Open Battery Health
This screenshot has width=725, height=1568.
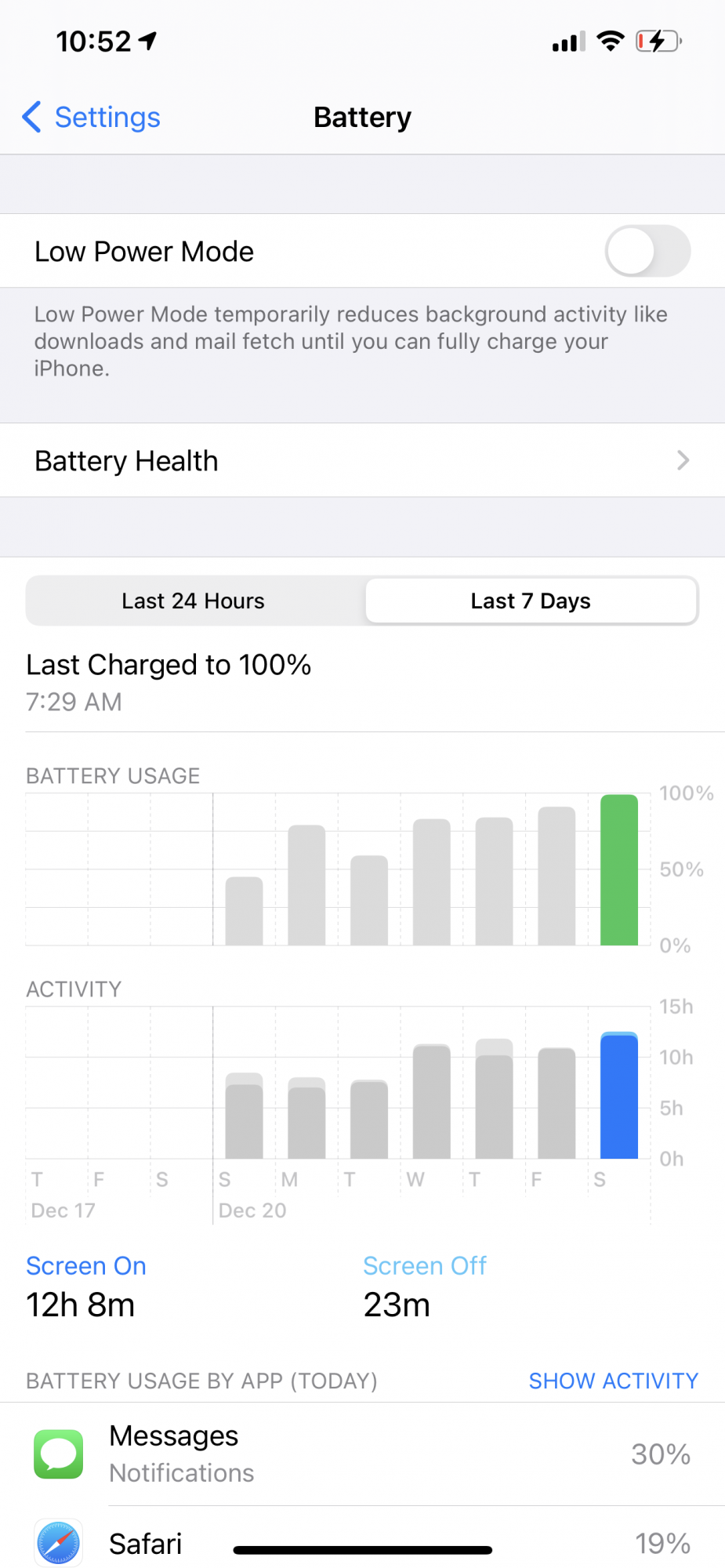tap(362, 460)
